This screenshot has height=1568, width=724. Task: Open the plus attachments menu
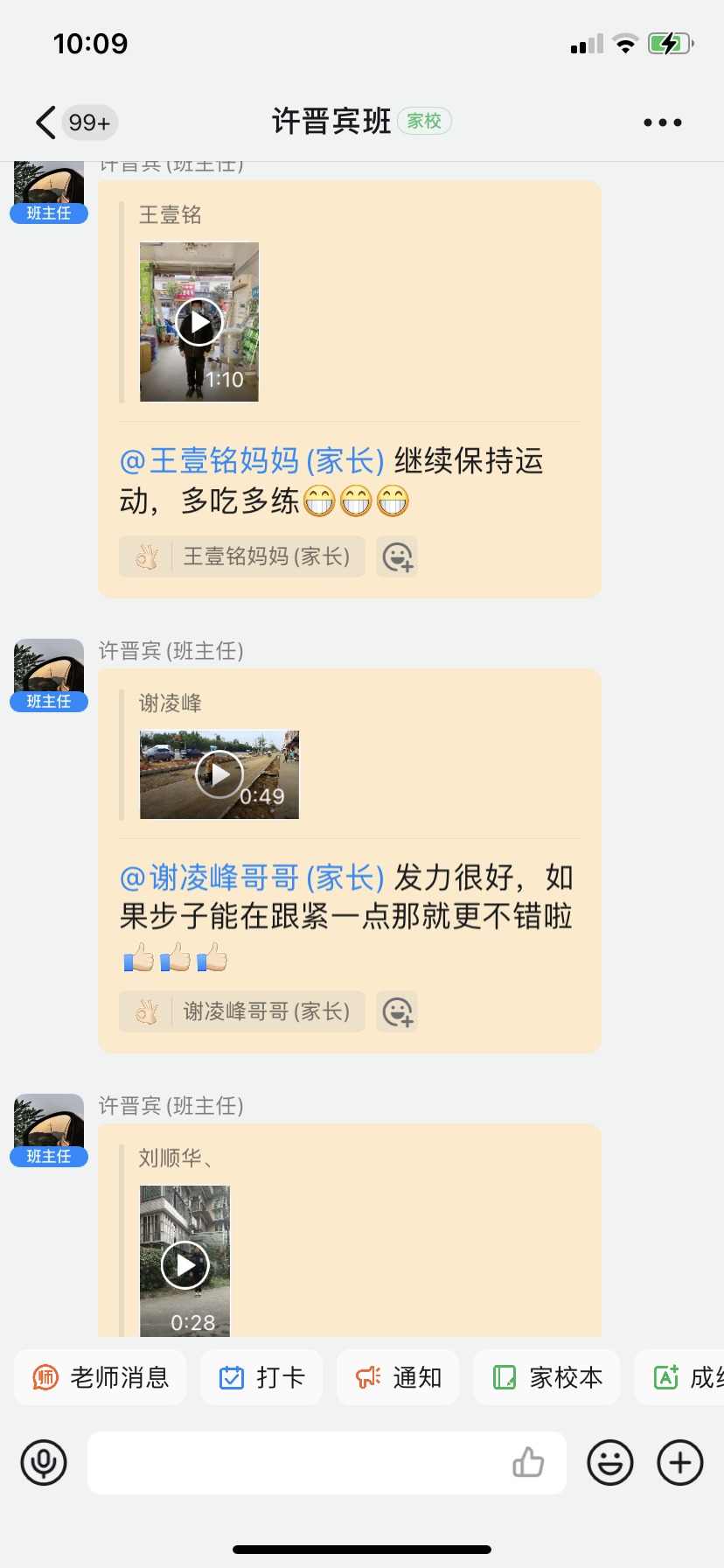pos(679,1462)
